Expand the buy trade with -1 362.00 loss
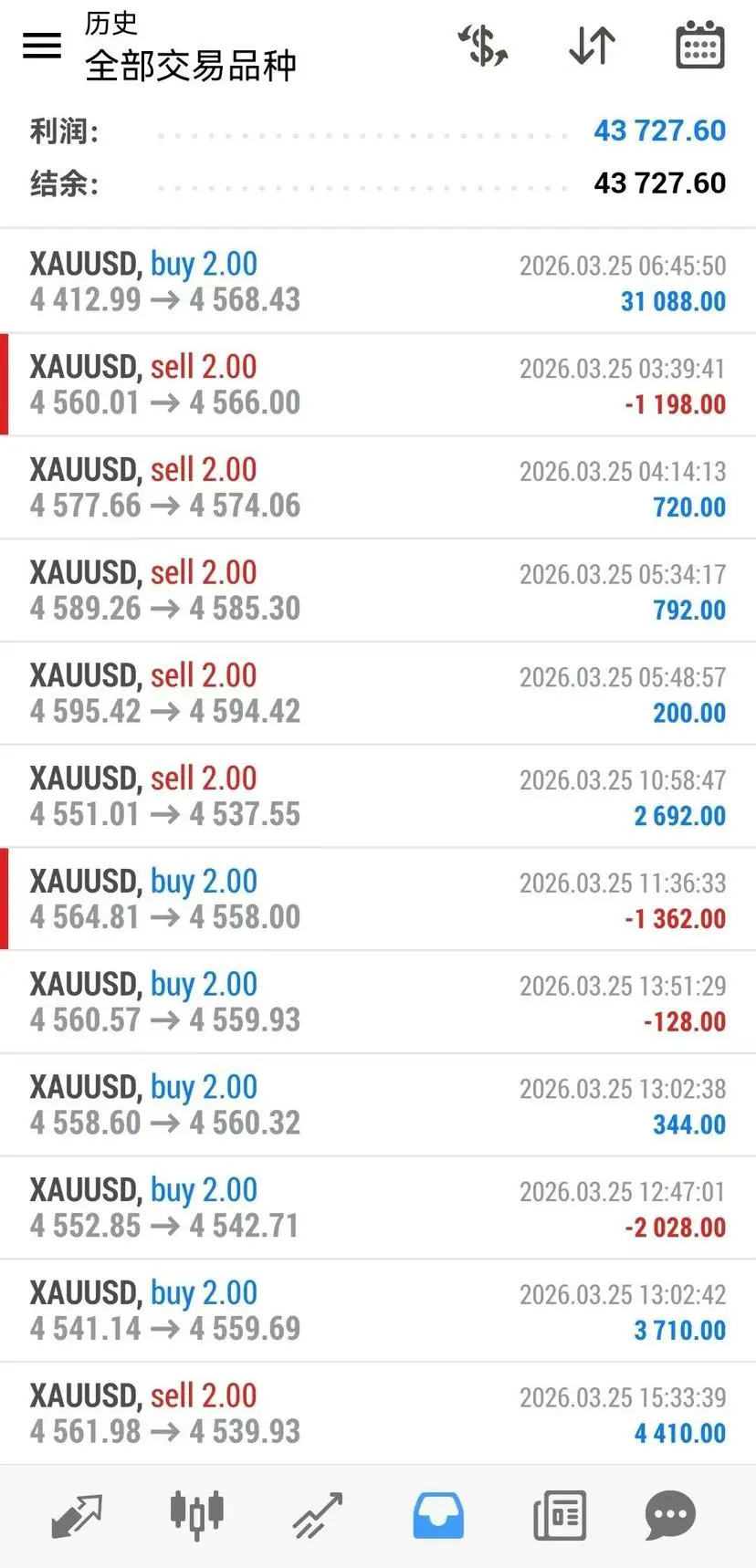This screenshot has height=1568, width=756. [x=378, y=899]
